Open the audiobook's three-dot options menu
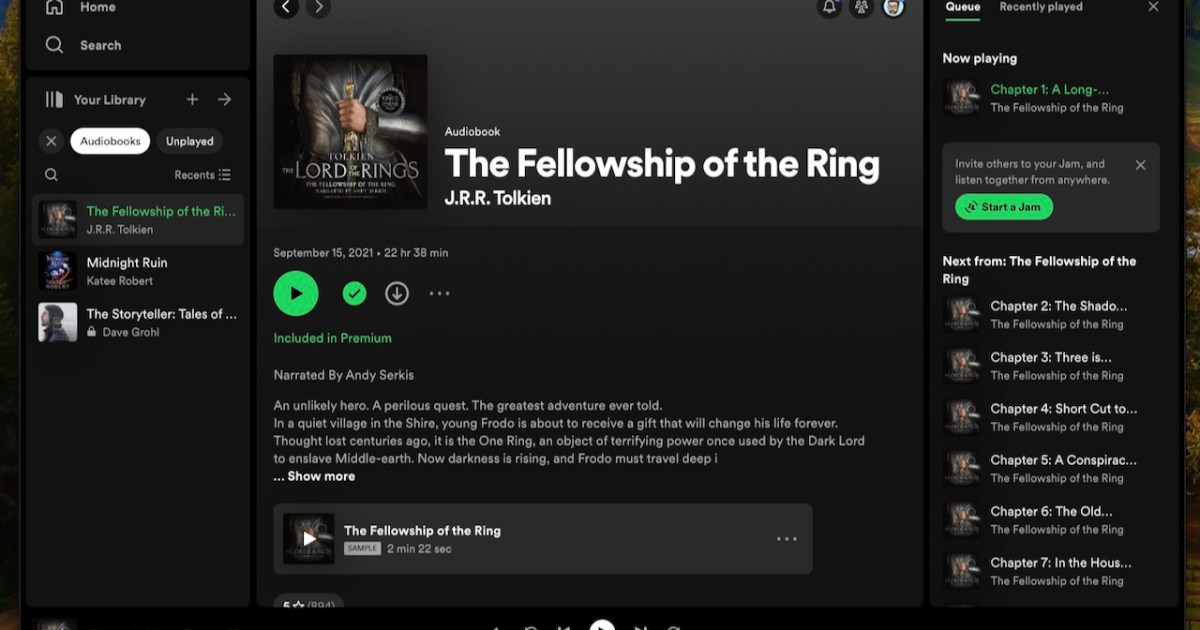Image resolution: width=1200 pixels, height=630 pixels. [x=439, y=293]
